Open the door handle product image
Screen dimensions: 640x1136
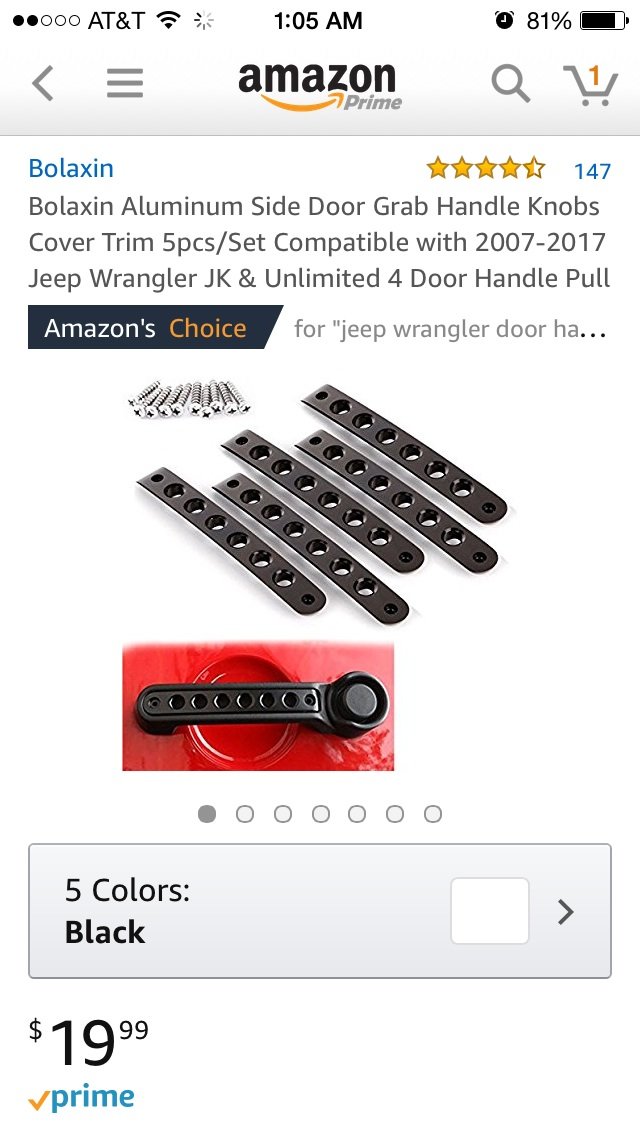tap(319, 576)
